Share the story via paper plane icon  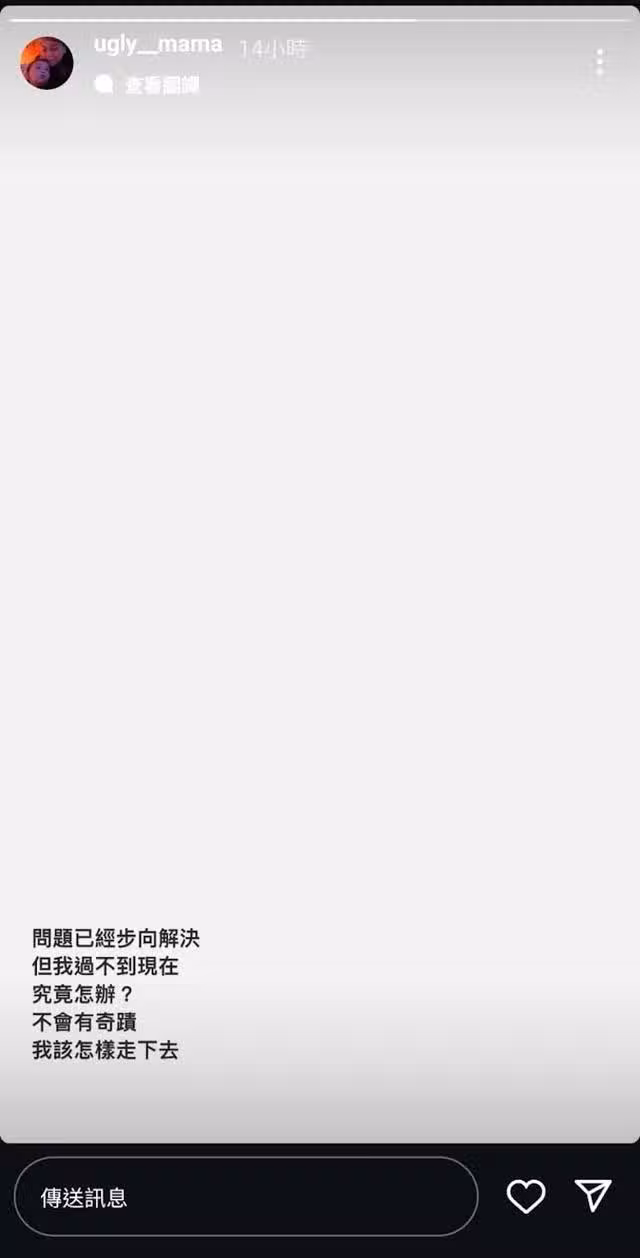click(x=593, y=1196)
